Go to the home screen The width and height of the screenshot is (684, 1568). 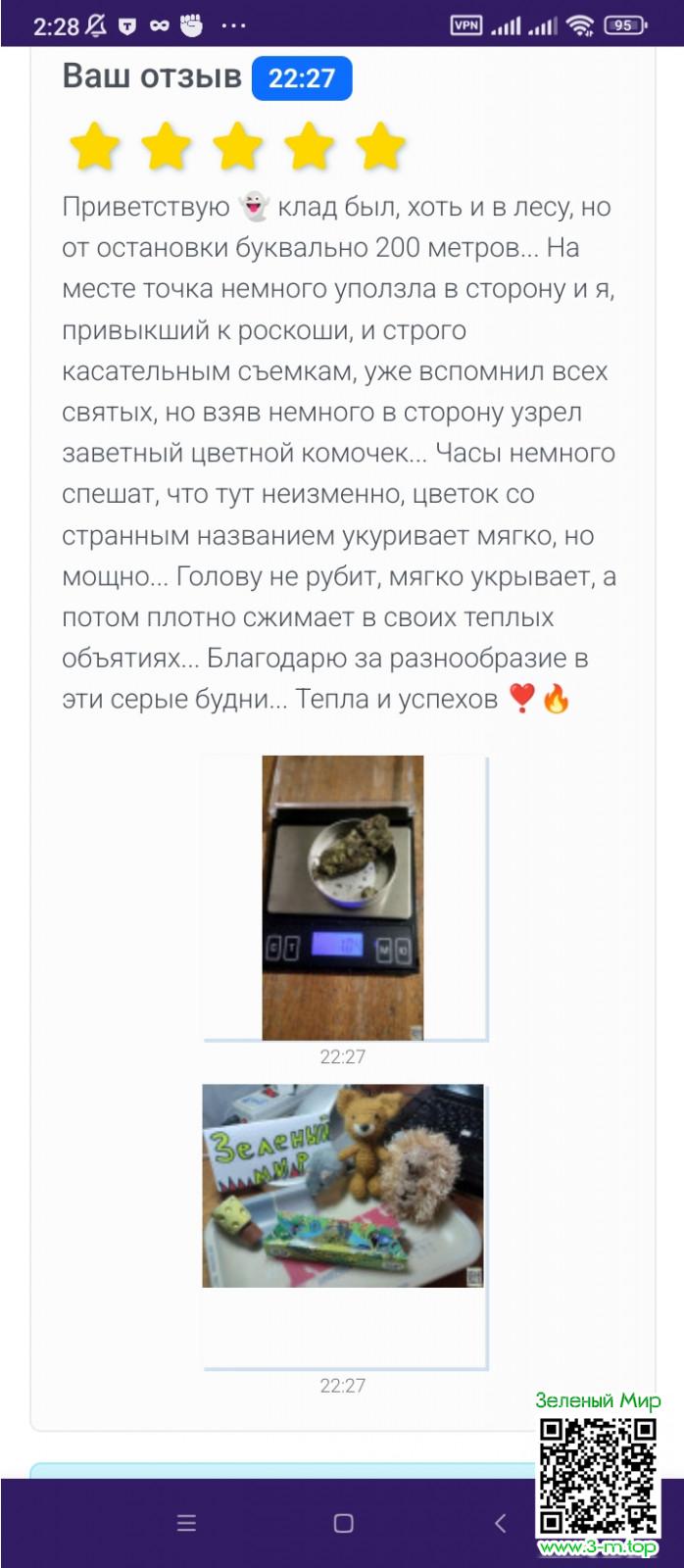pos(343,1523)
